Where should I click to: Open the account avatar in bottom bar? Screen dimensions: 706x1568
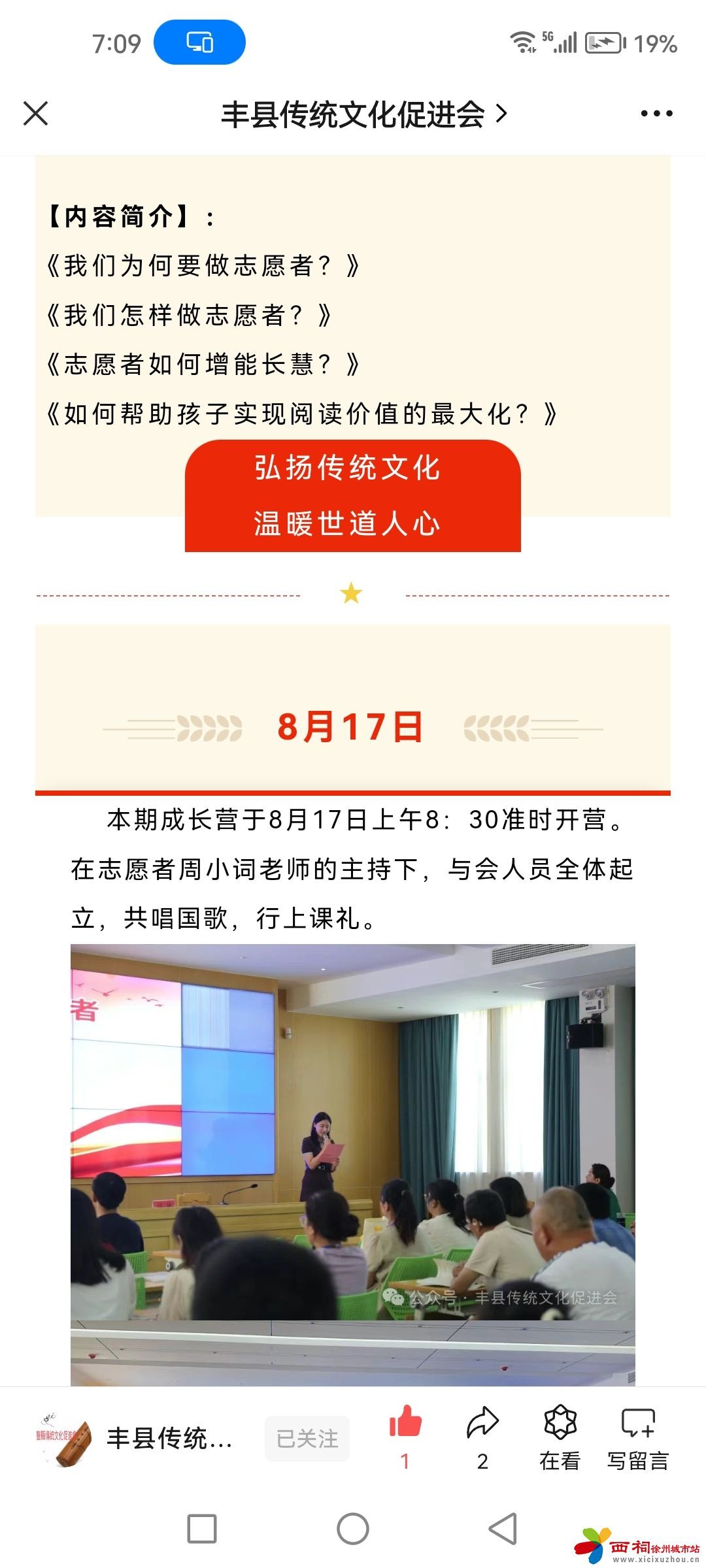pos(63,1439)
